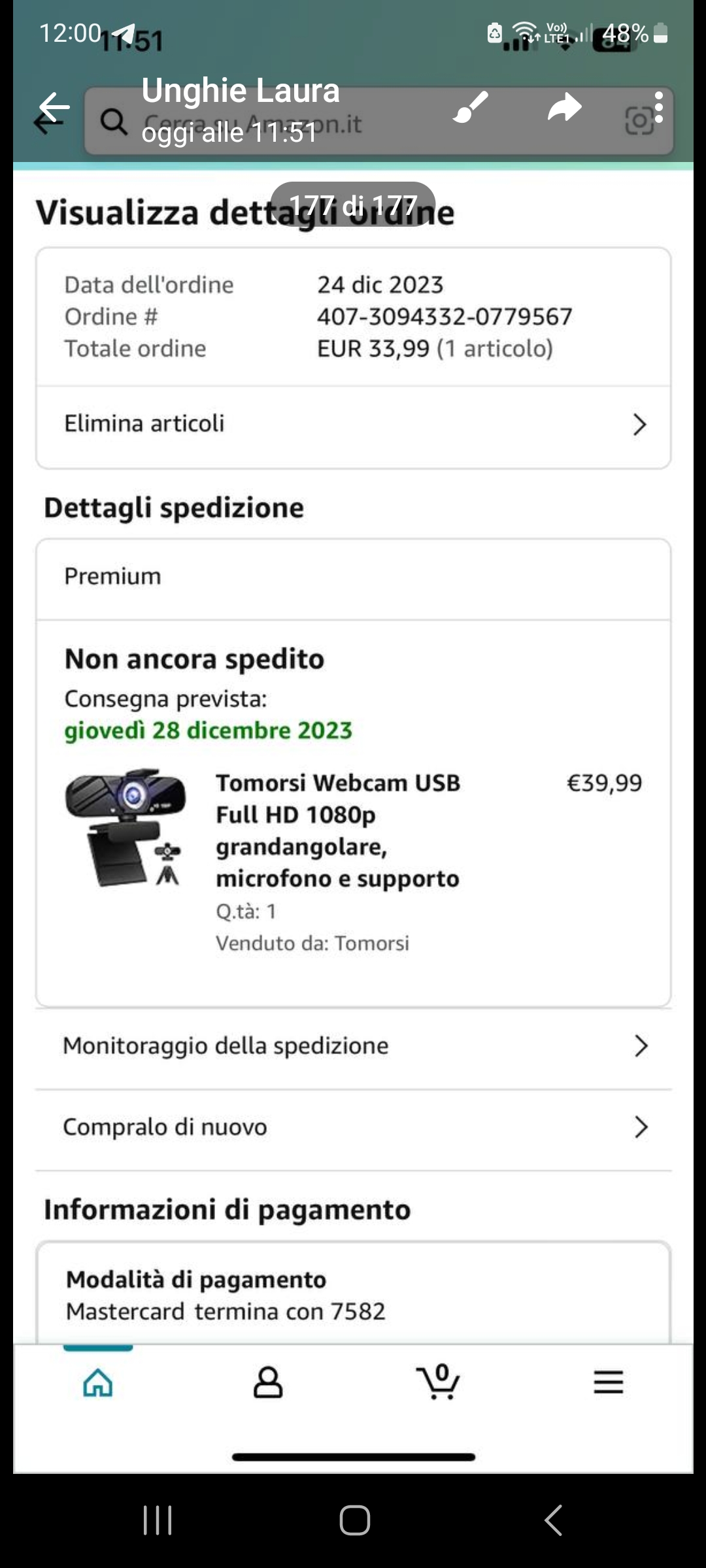Open recent apps from navigation bar
The width and height of the screenshot is (706, 1568).
coord(158,1520)
